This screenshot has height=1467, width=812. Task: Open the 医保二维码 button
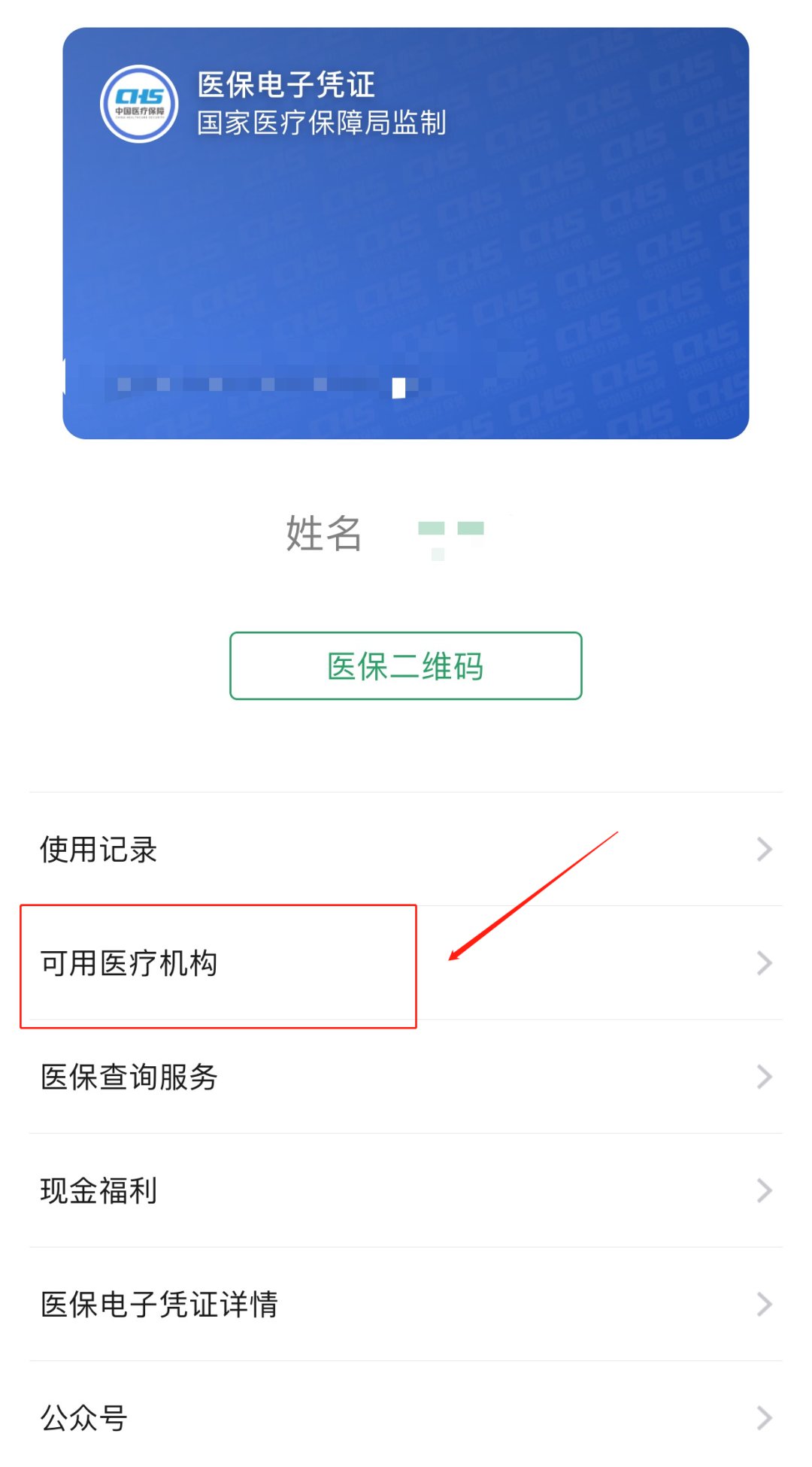click(405, 666)
